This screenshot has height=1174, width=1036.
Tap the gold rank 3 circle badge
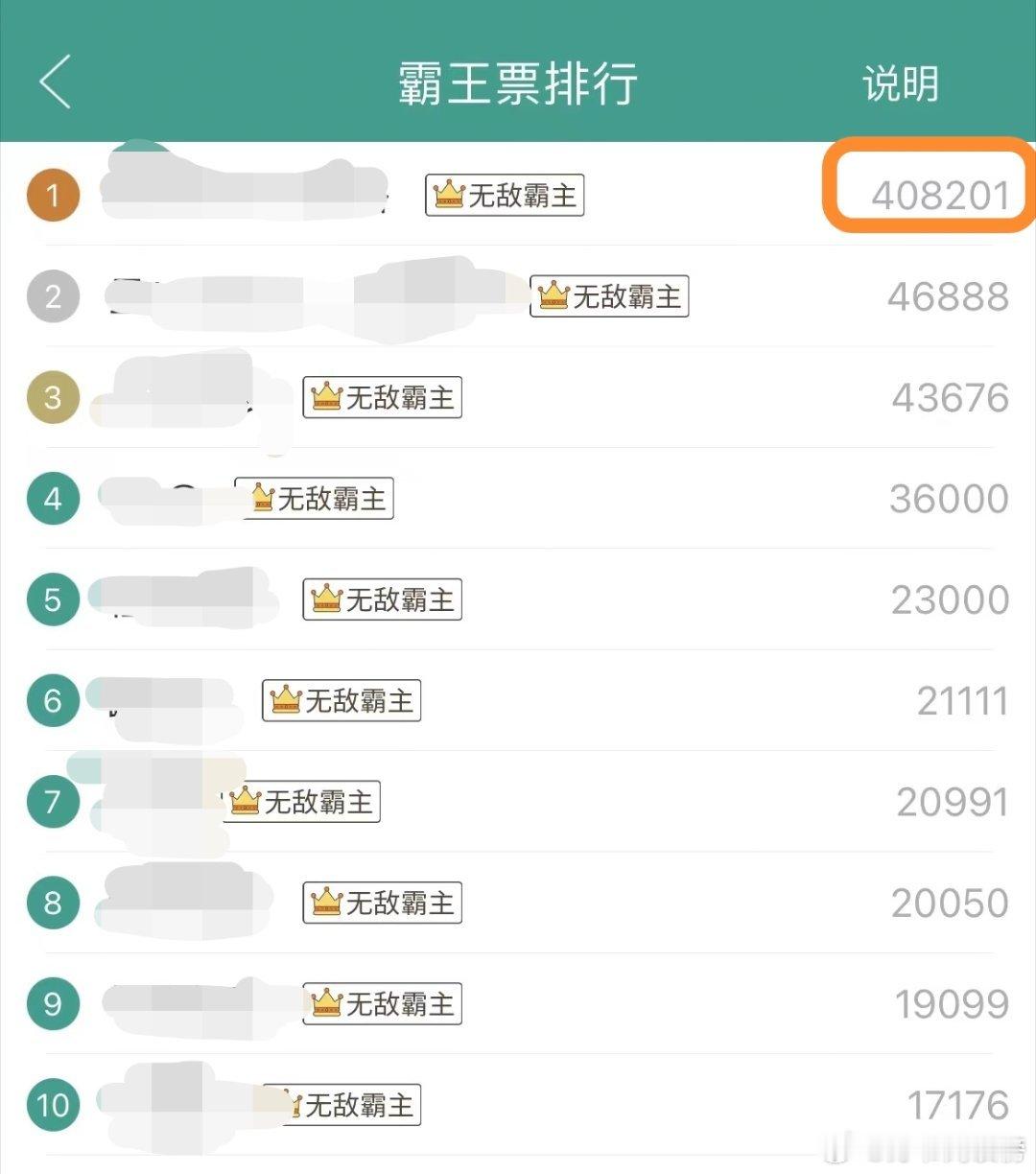pos(53,397)
